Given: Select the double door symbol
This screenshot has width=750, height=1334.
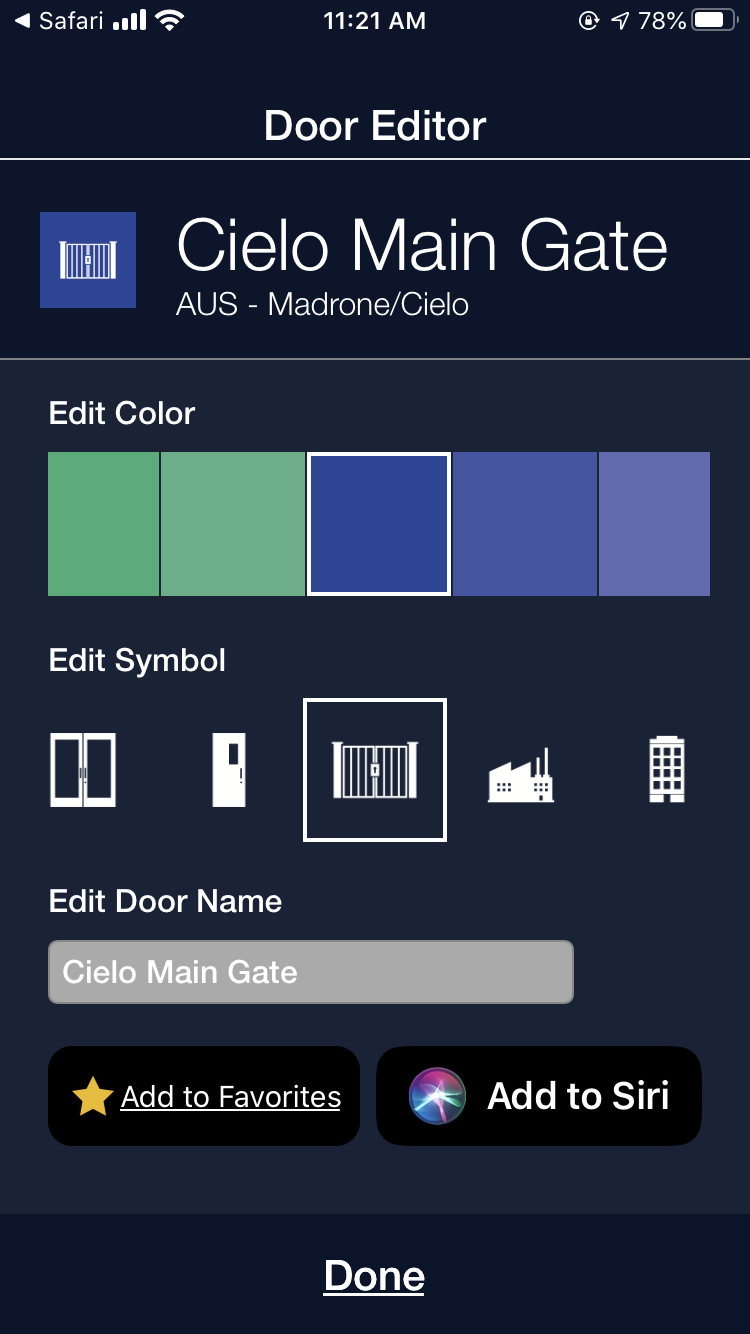Looking at the screenshot, I should point(83,770).
